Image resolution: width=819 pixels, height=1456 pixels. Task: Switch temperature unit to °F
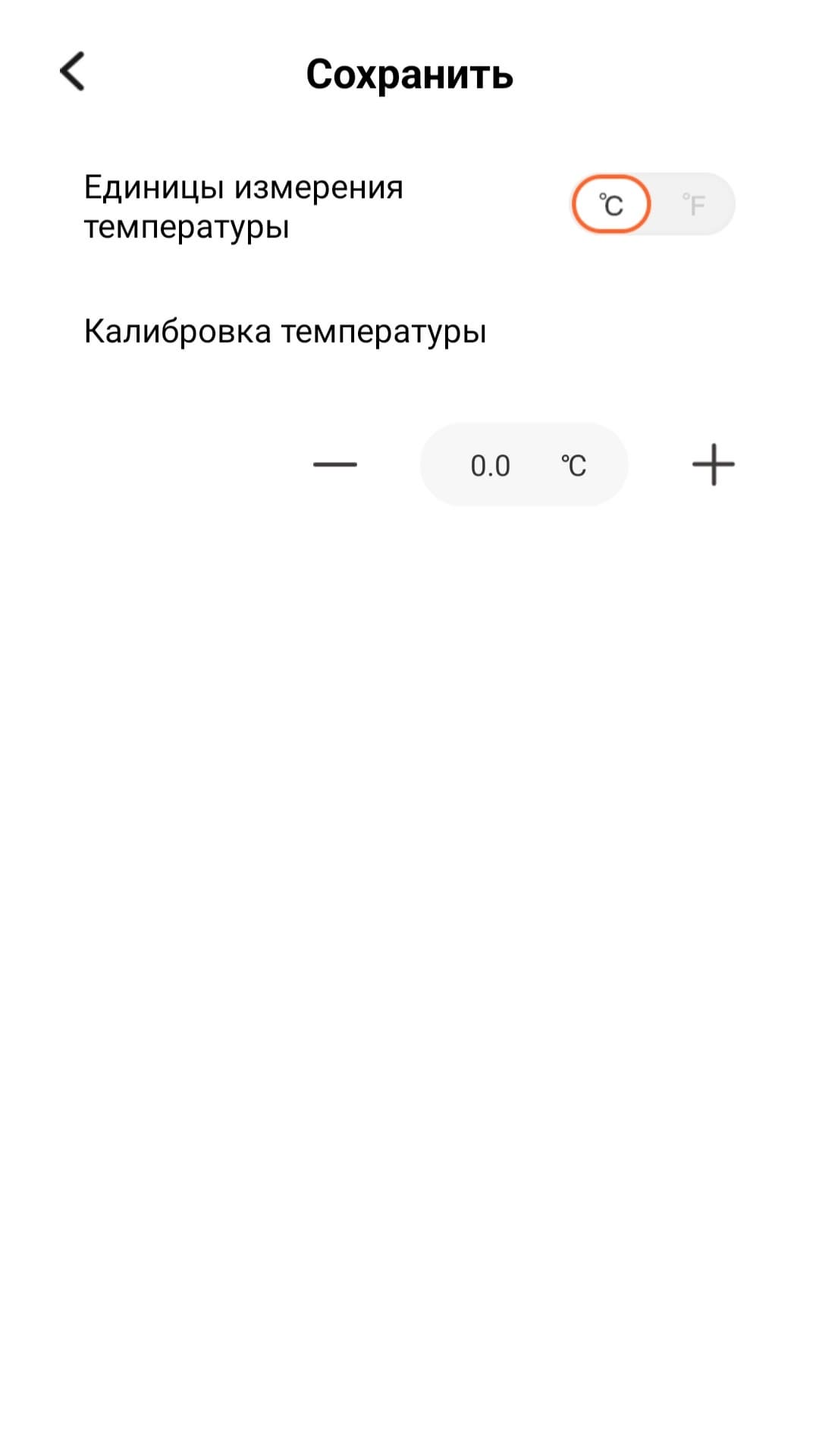[x=693, y=205]
